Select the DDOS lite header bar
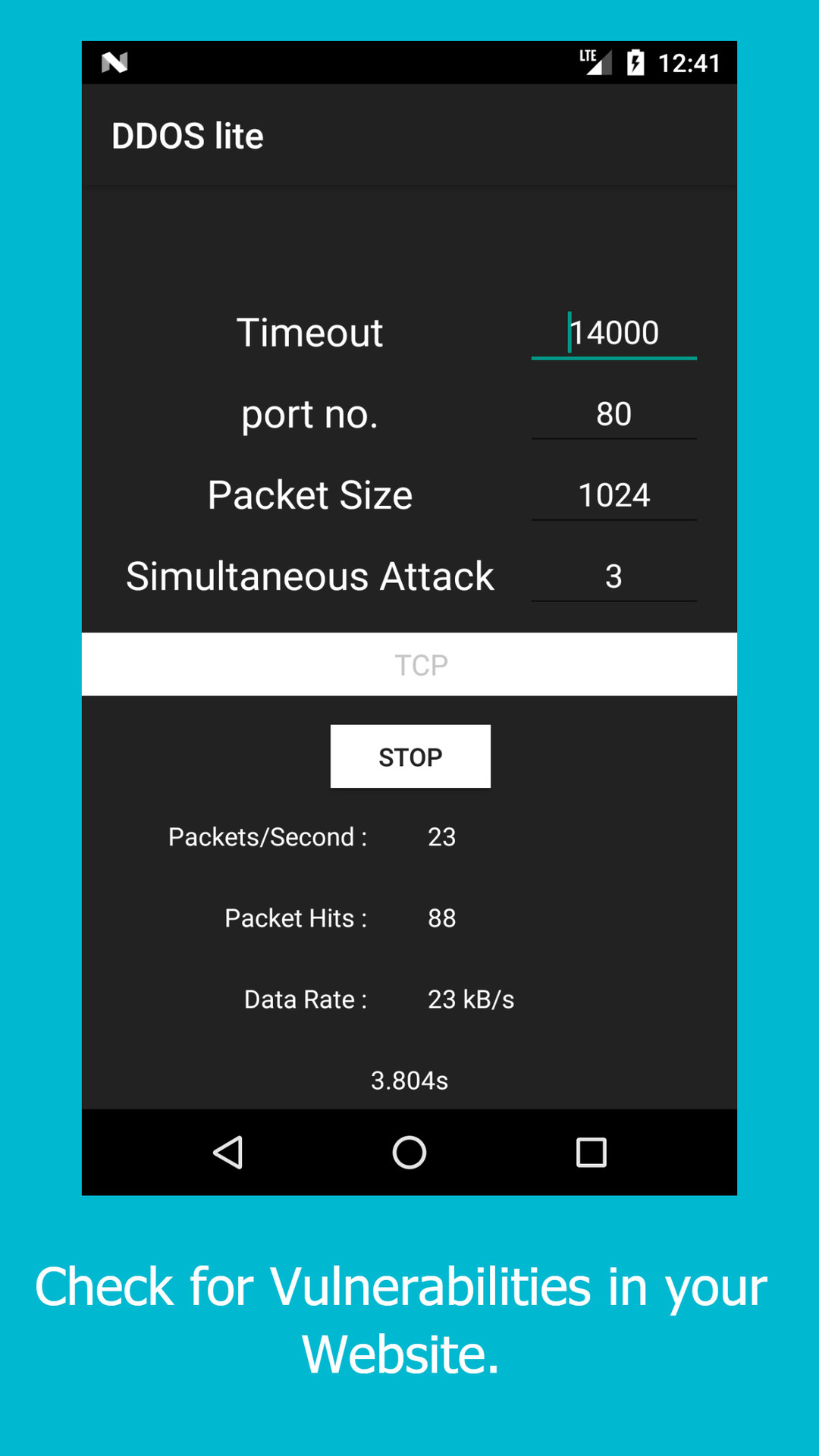Viewport: 819px width, 1456px height. click(x=409, y=135)
